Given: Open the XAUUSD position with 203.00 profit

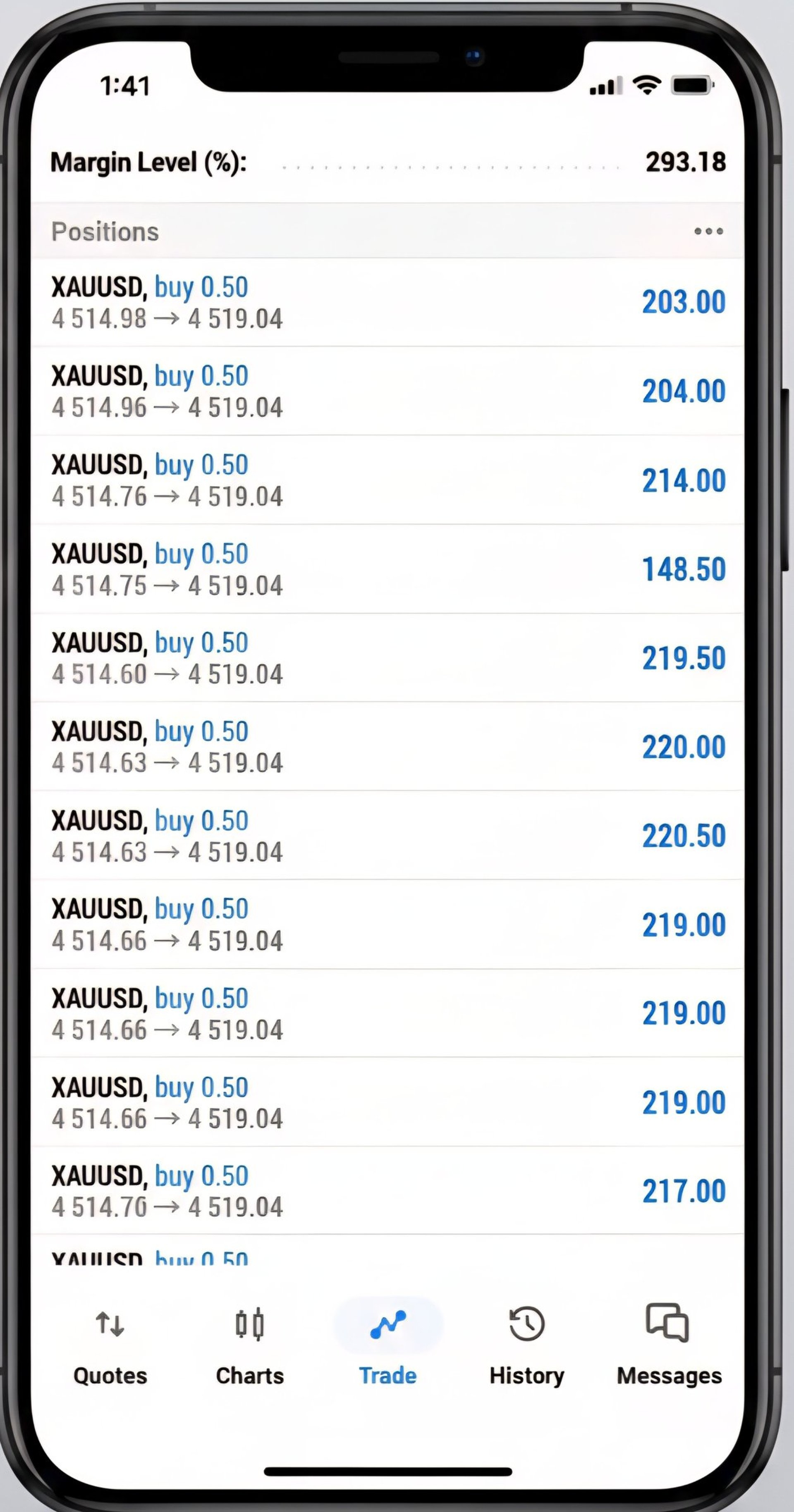Looking at the screenshot, I should (x=387, y=303).
